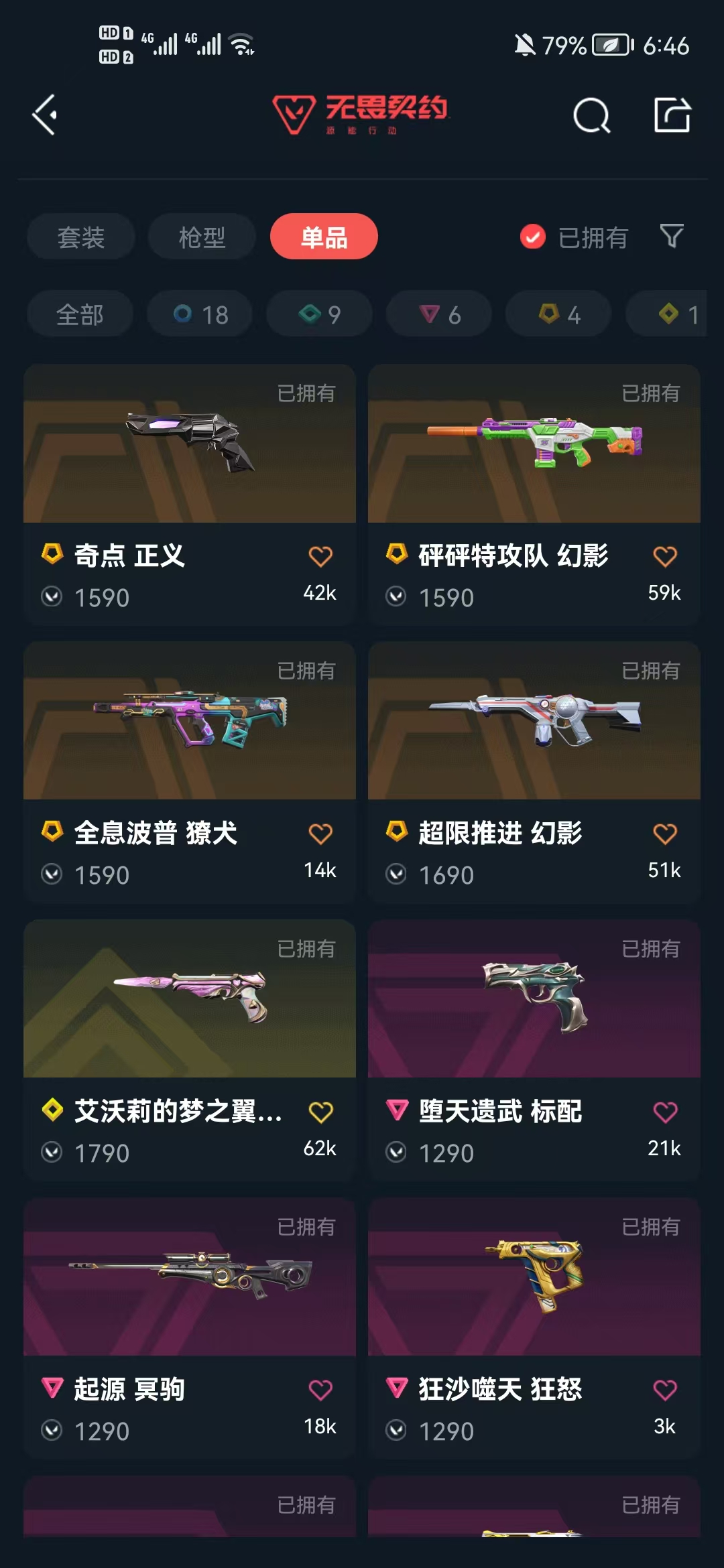Like the 超限推进 幻影 skin
Viewport: 724px width, 1568px height.
click(x=664, y=834)
